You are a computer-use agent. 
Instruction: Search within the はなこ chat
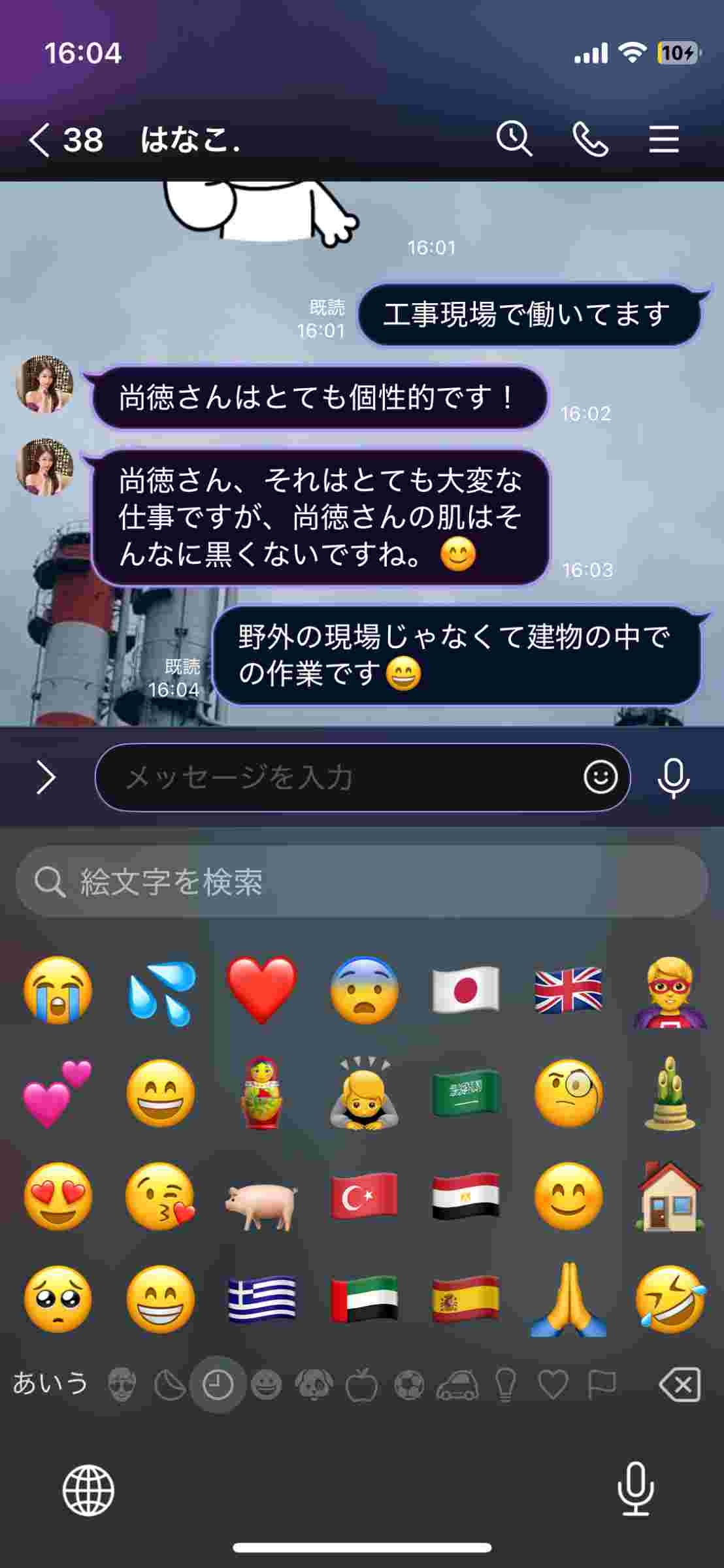point(514,139)
